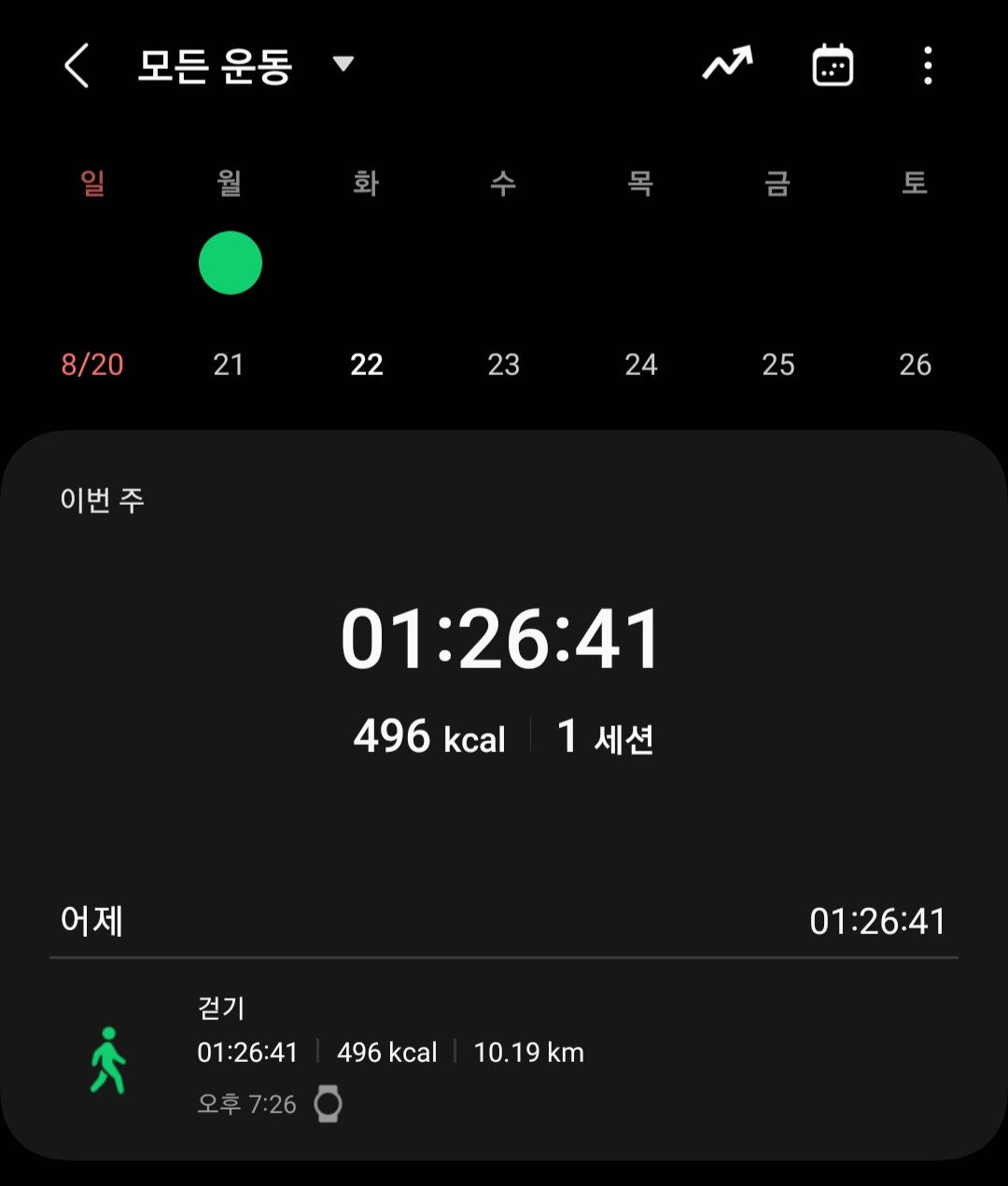Open the calendar view icon

[833, 65]
